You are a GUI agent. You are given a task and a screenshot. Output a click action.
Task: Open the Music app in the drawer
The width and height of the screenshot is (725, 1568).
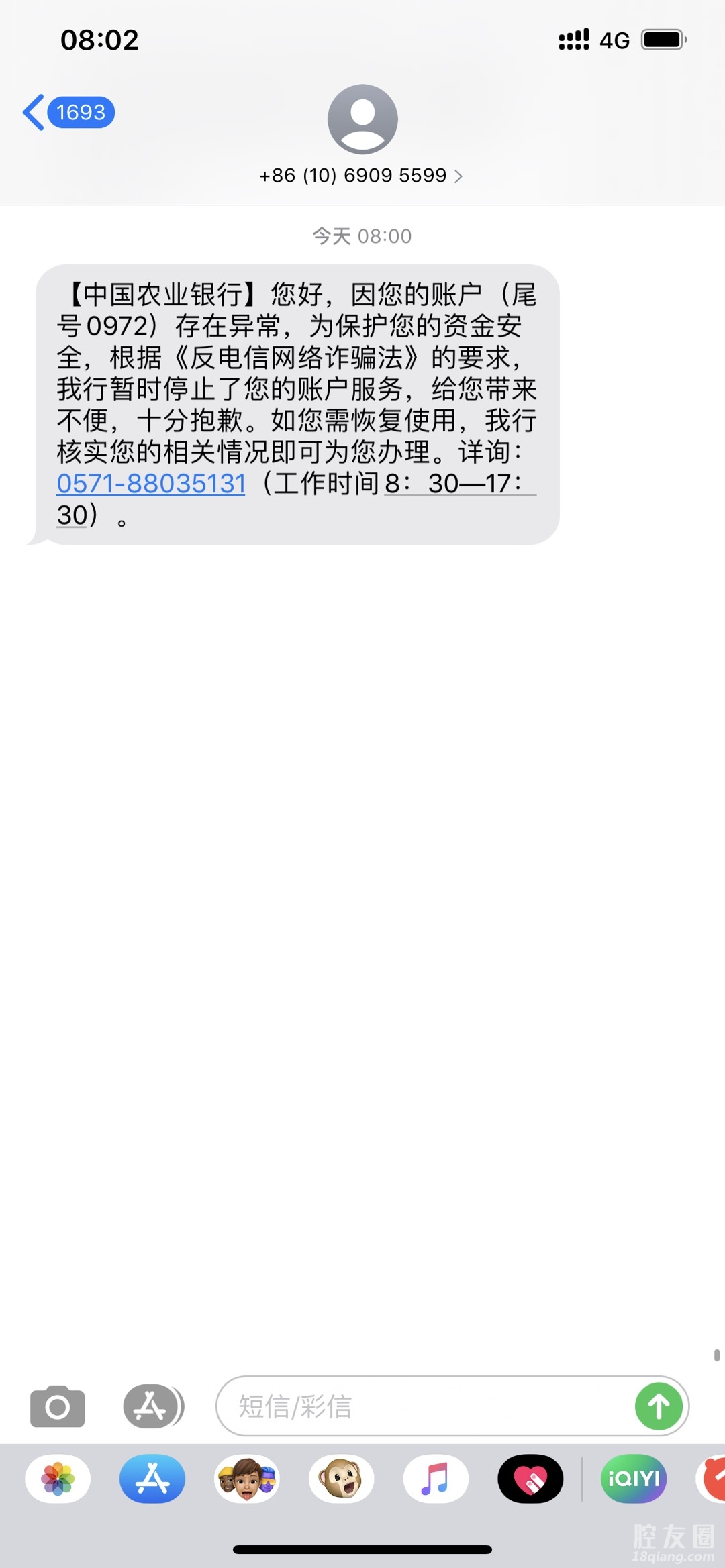(x=436, y=1479)
